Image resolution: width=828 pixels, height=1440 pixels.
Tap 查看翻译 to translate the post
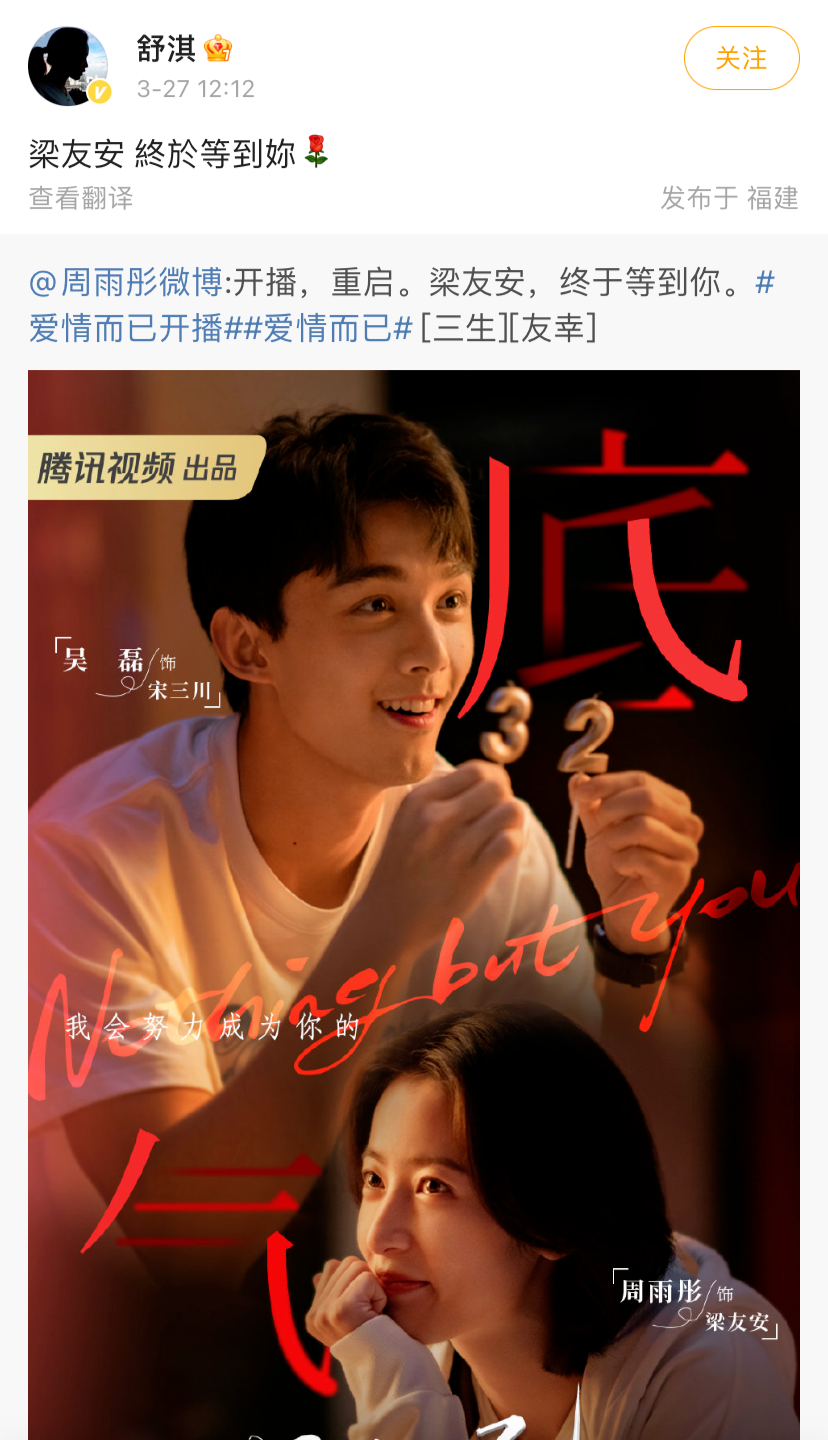(81, 198)
